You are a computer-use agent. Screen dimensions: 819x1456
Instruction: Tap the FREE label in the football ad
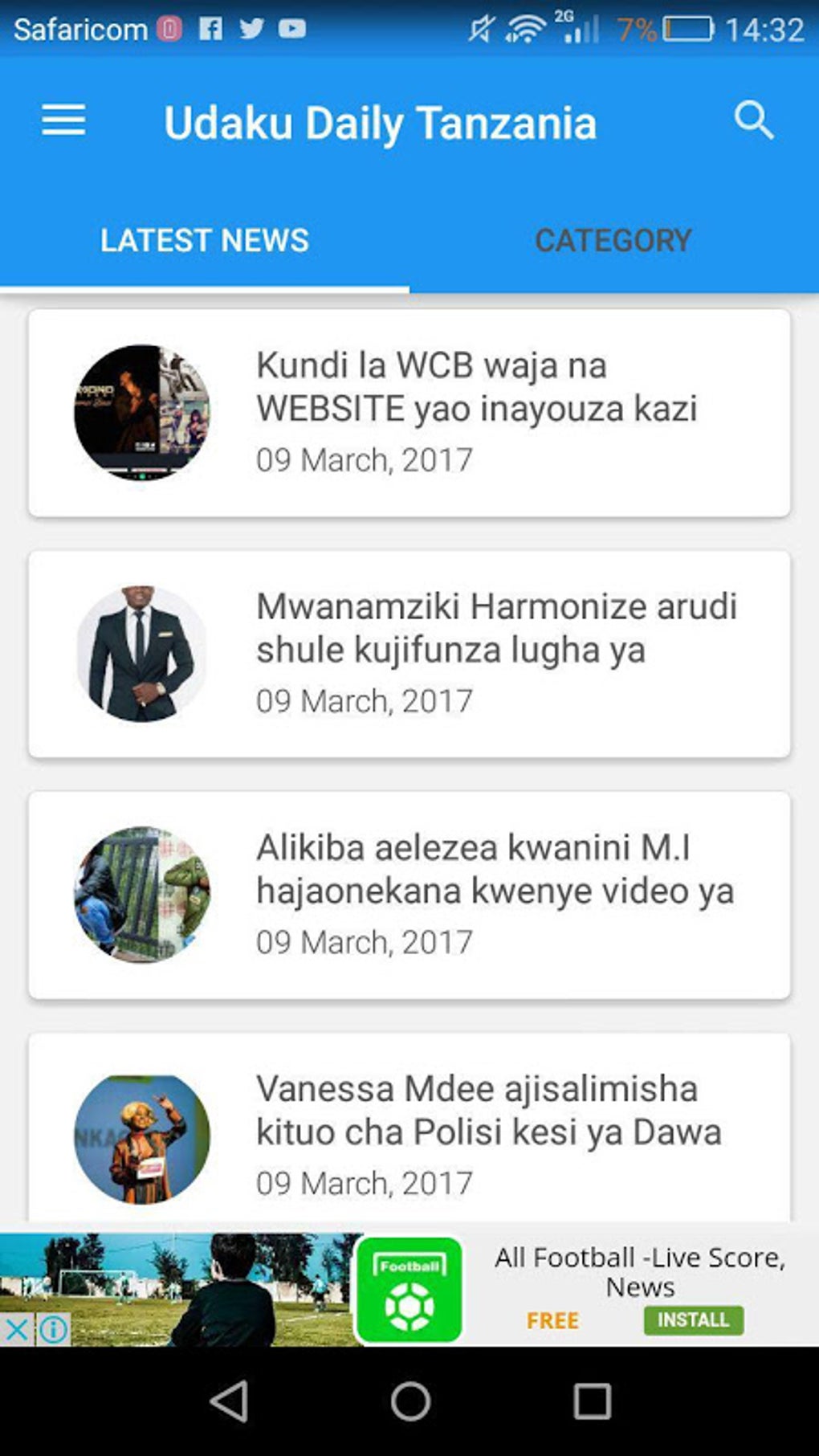coord(552,1319)
